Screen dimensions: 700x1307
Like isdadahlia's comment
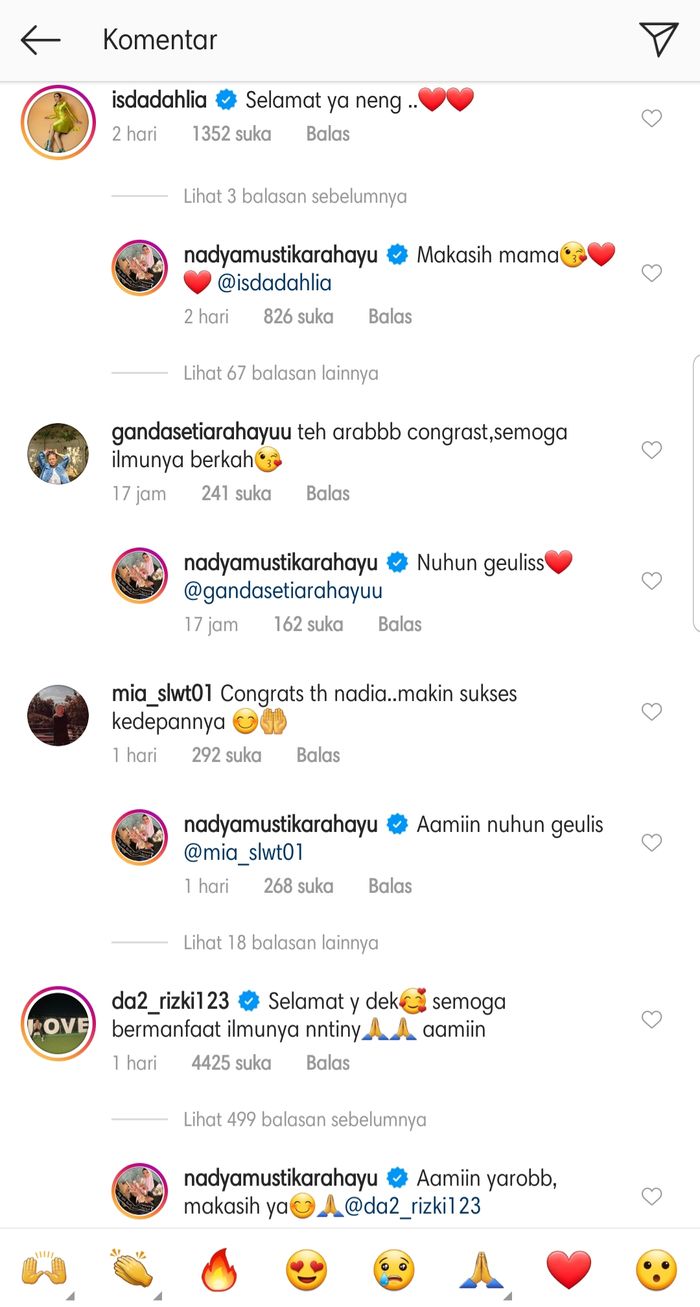coord(651,119)
